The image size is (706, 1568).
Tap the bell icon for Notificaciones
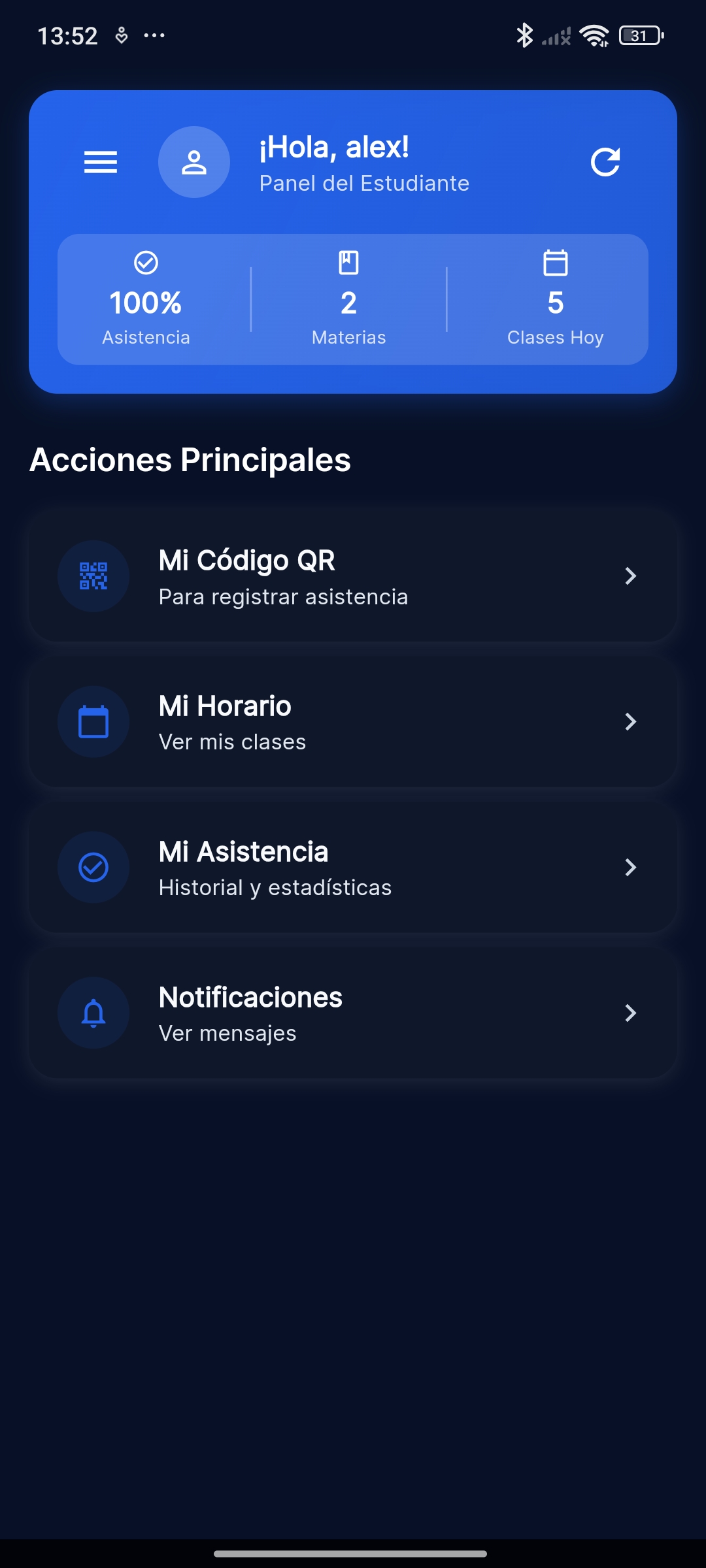pyautogui.click(x=93, y=1013)
